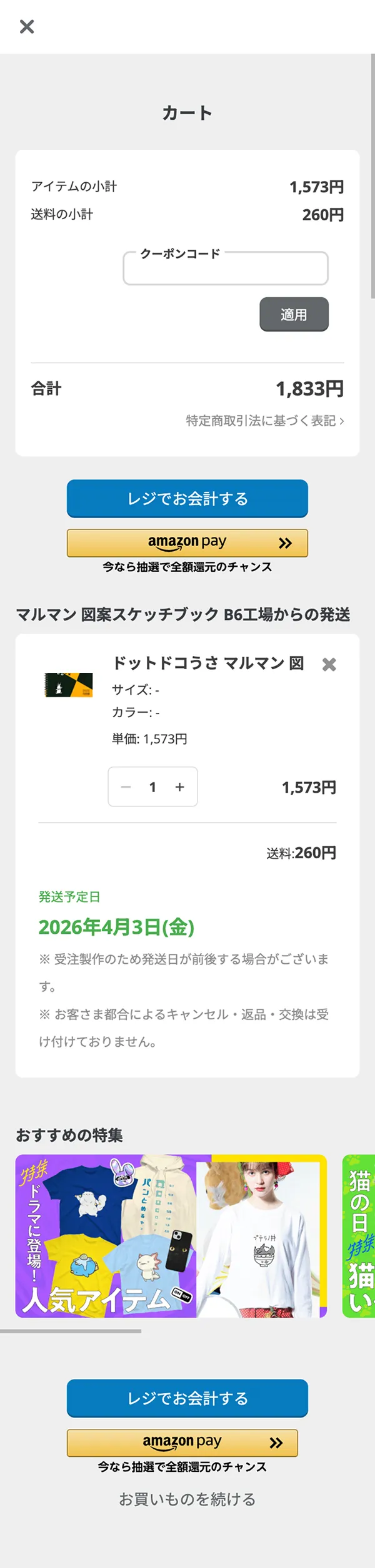Viewport: 375px width, 1568px height.
Task: Open the 人気アイテム feature banner
Action: [x=171, y=1236]
